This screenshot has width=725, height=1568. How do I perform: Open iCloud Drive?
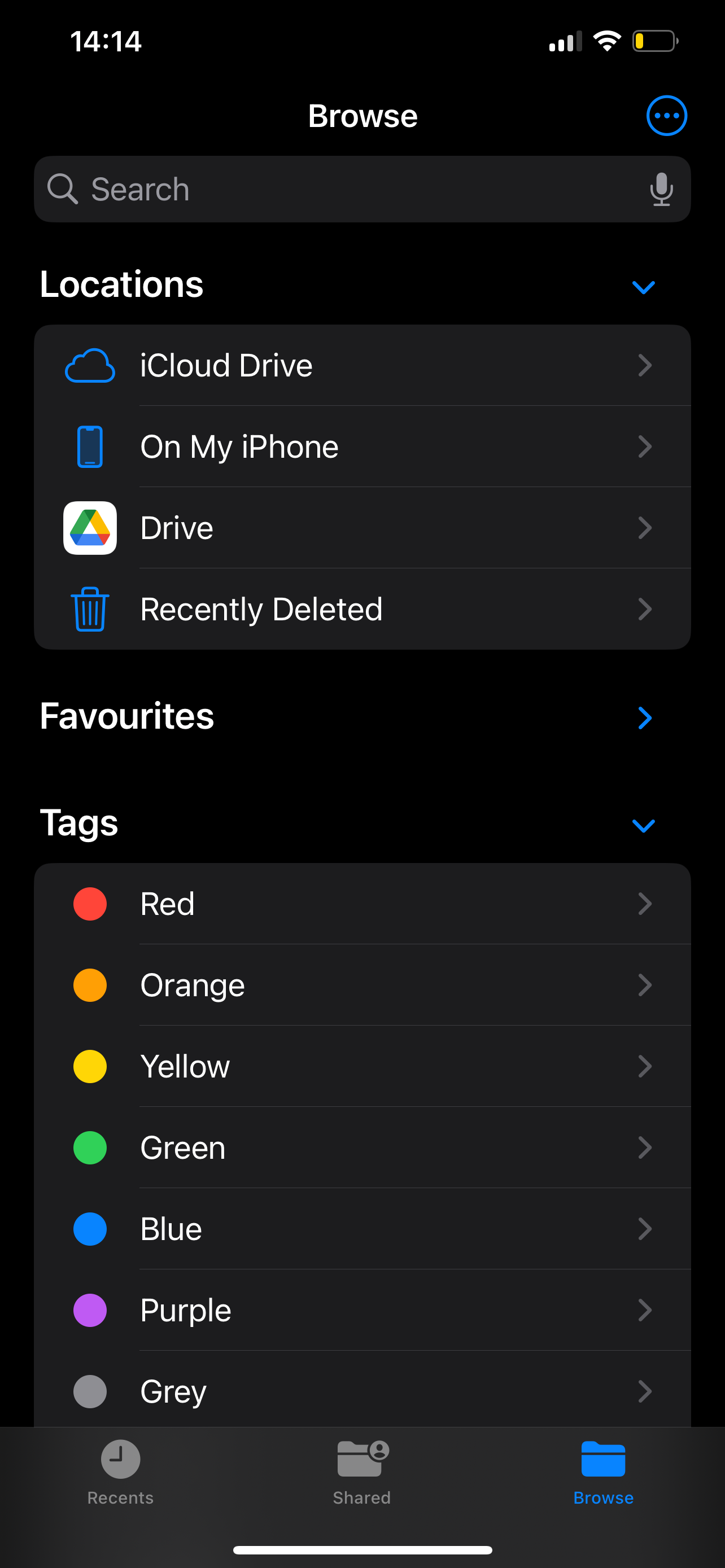point(362,365)
